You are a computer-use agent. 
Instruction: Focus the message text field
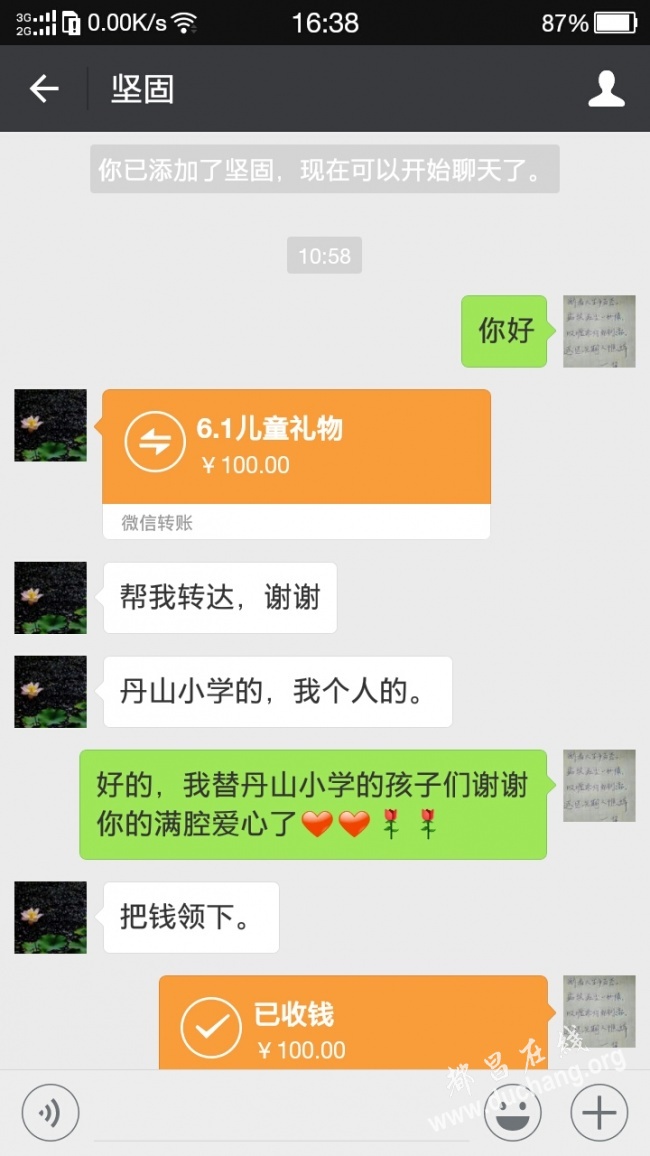(280, 1112)
